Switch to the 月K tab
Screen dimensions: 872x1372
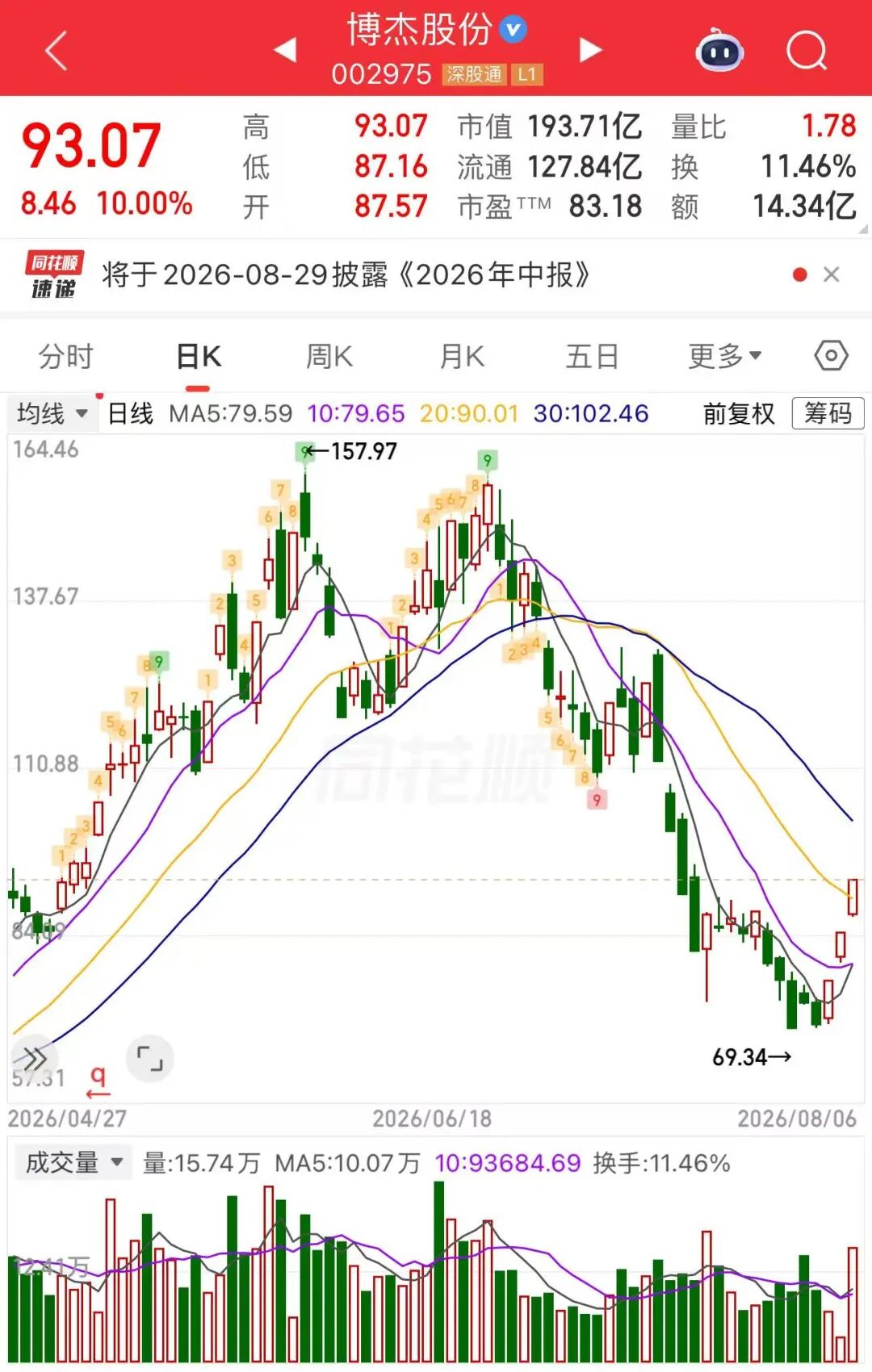pos(462,356)
